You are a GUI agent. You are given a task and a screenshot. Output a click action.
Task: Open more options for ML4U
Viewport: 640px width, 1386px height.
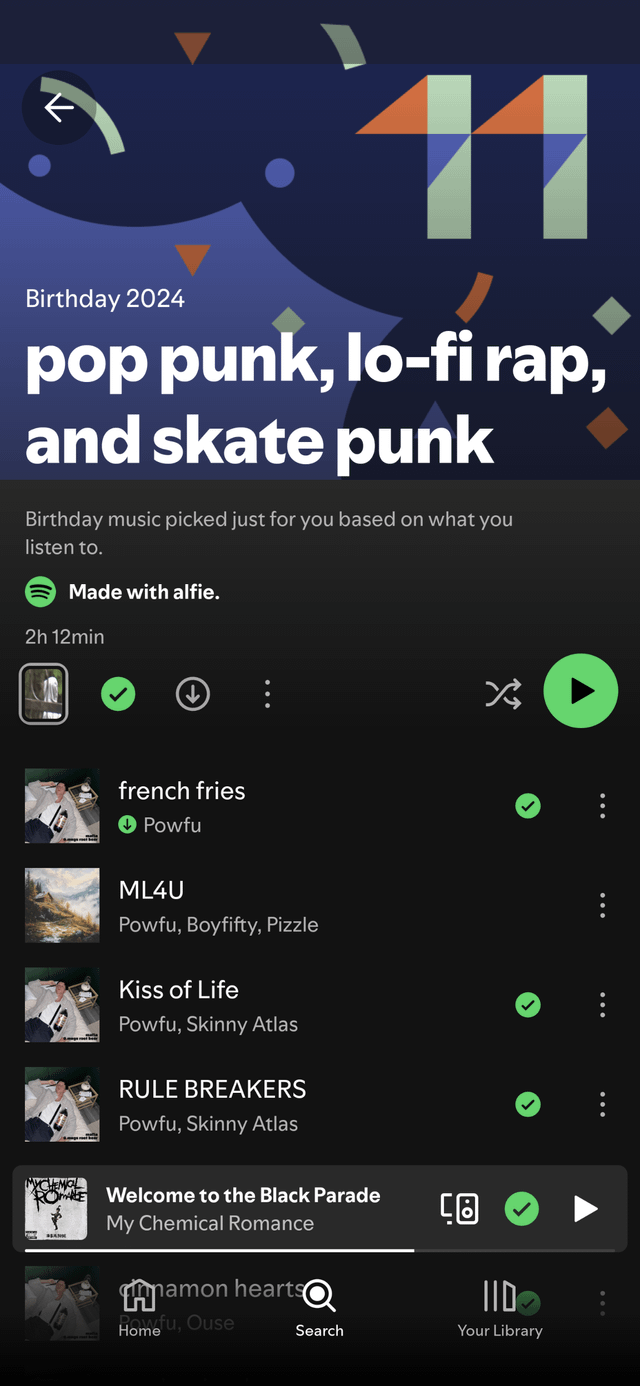point(602,906)
